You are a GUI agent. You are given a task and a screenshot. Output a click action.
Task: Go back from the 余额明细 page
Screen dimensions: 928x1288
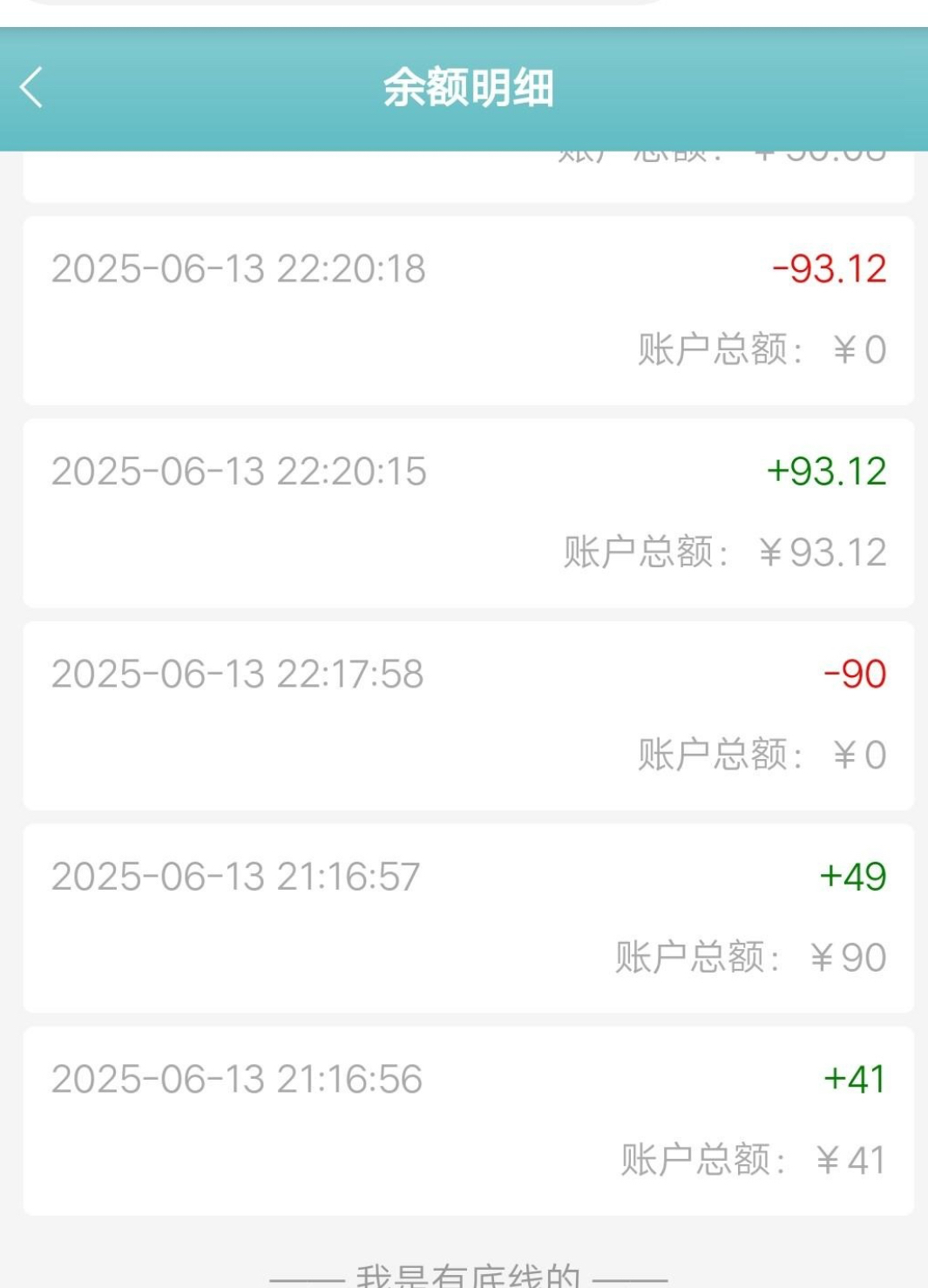pos(31,88)
